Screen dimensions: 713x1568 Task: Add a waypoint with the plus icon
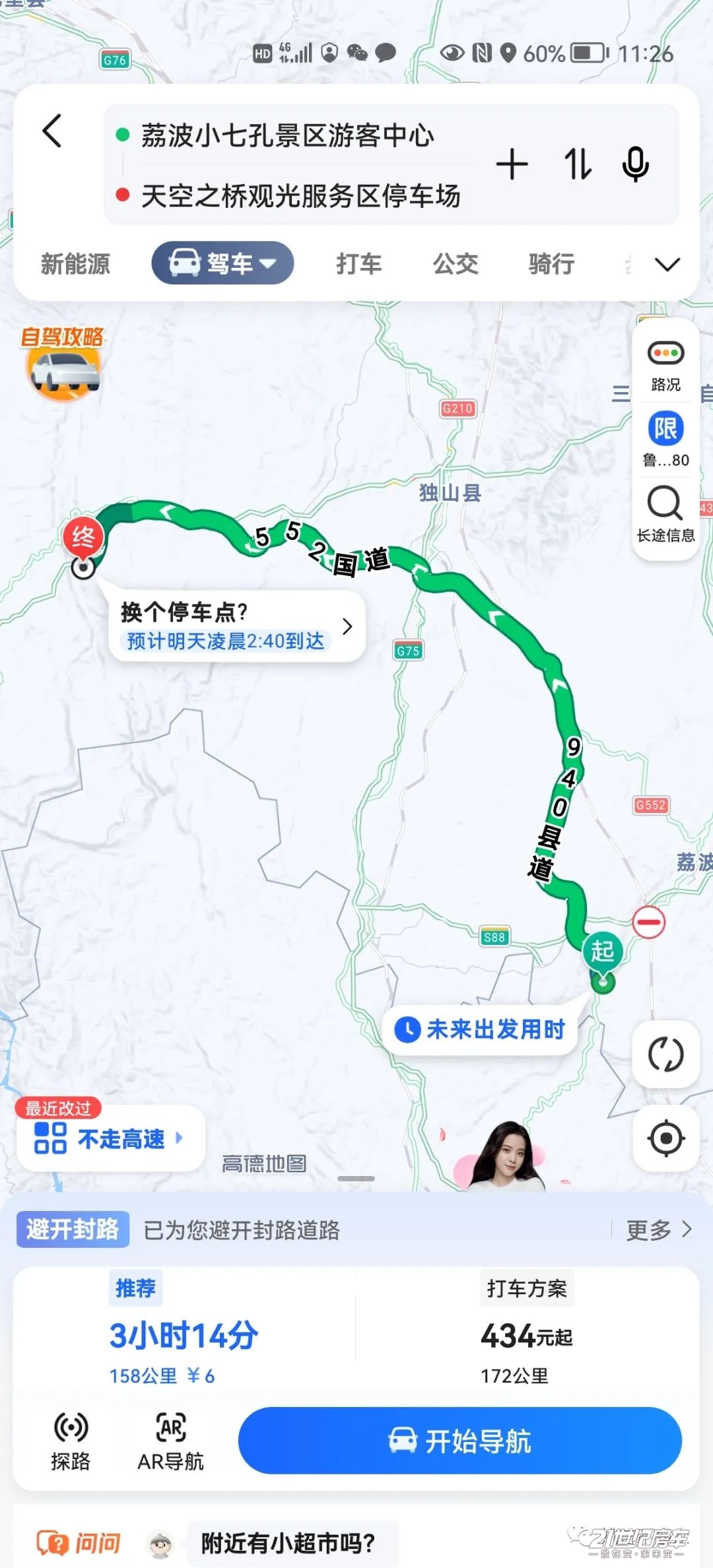[x=512, y=164]
